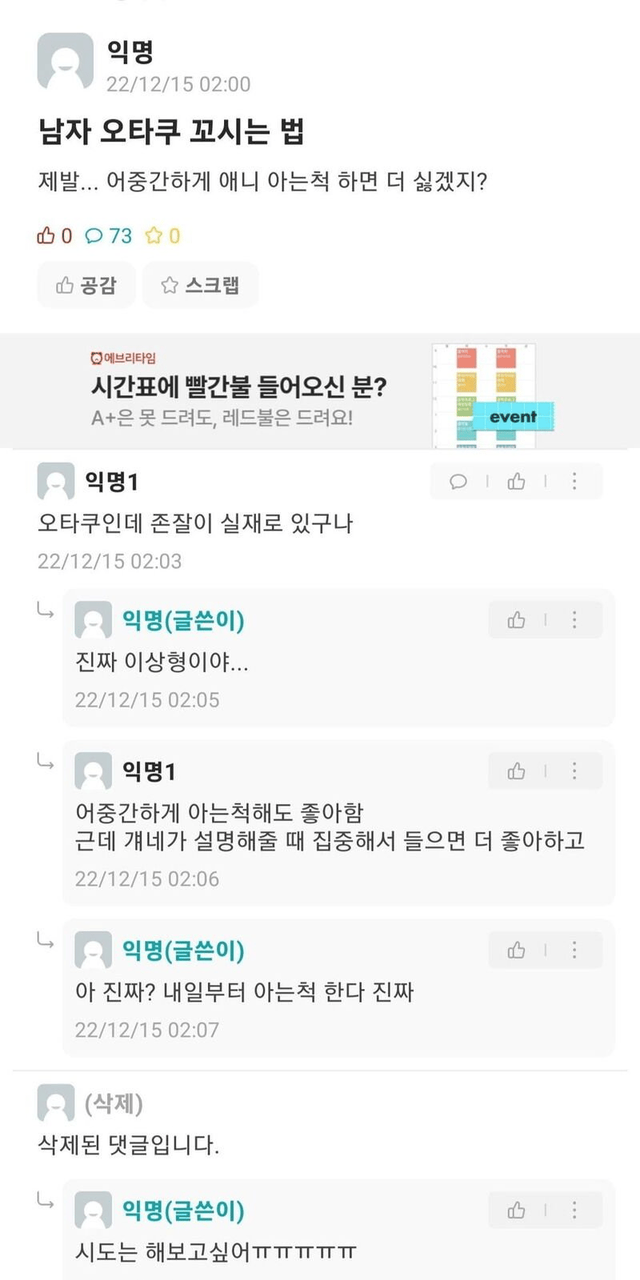Like 익명1's reply about 어중간하게 아는척해도 좋아함
The width and height of the screenshot is (640, 1280).
[x=516, y=771]
